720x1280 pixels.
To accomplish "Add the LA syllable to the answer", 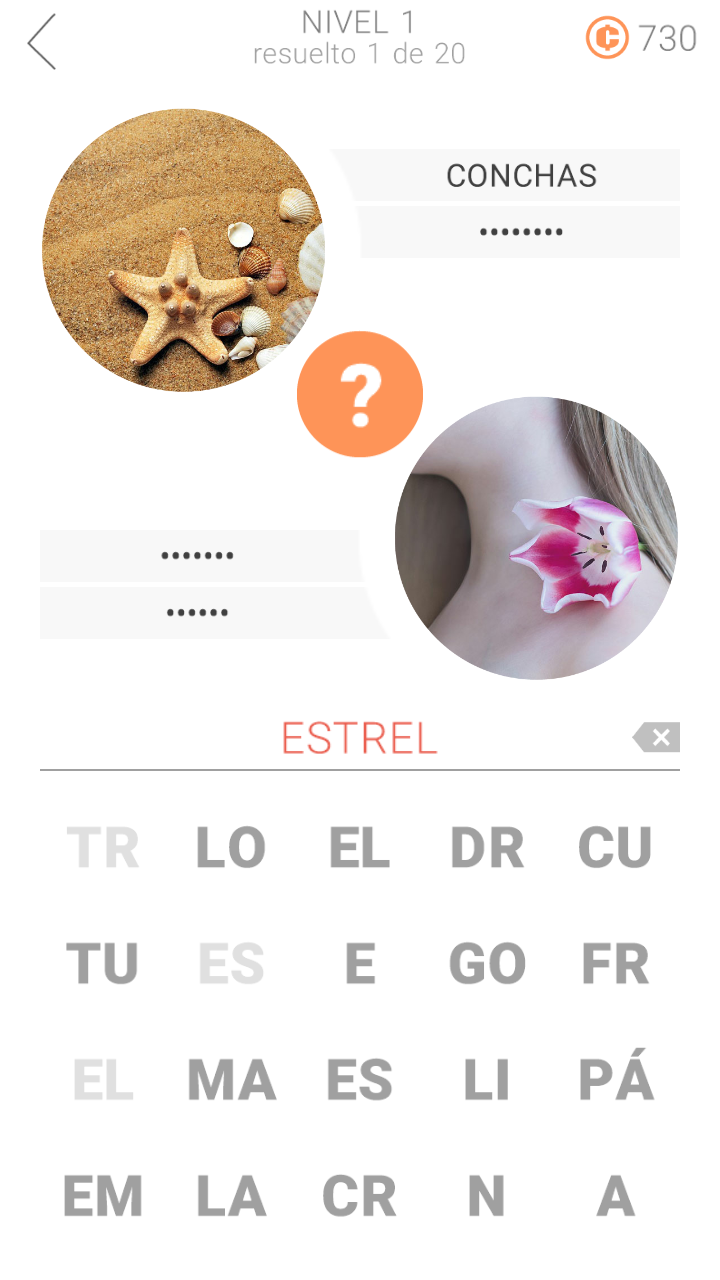I will (x=231, y=1196).
